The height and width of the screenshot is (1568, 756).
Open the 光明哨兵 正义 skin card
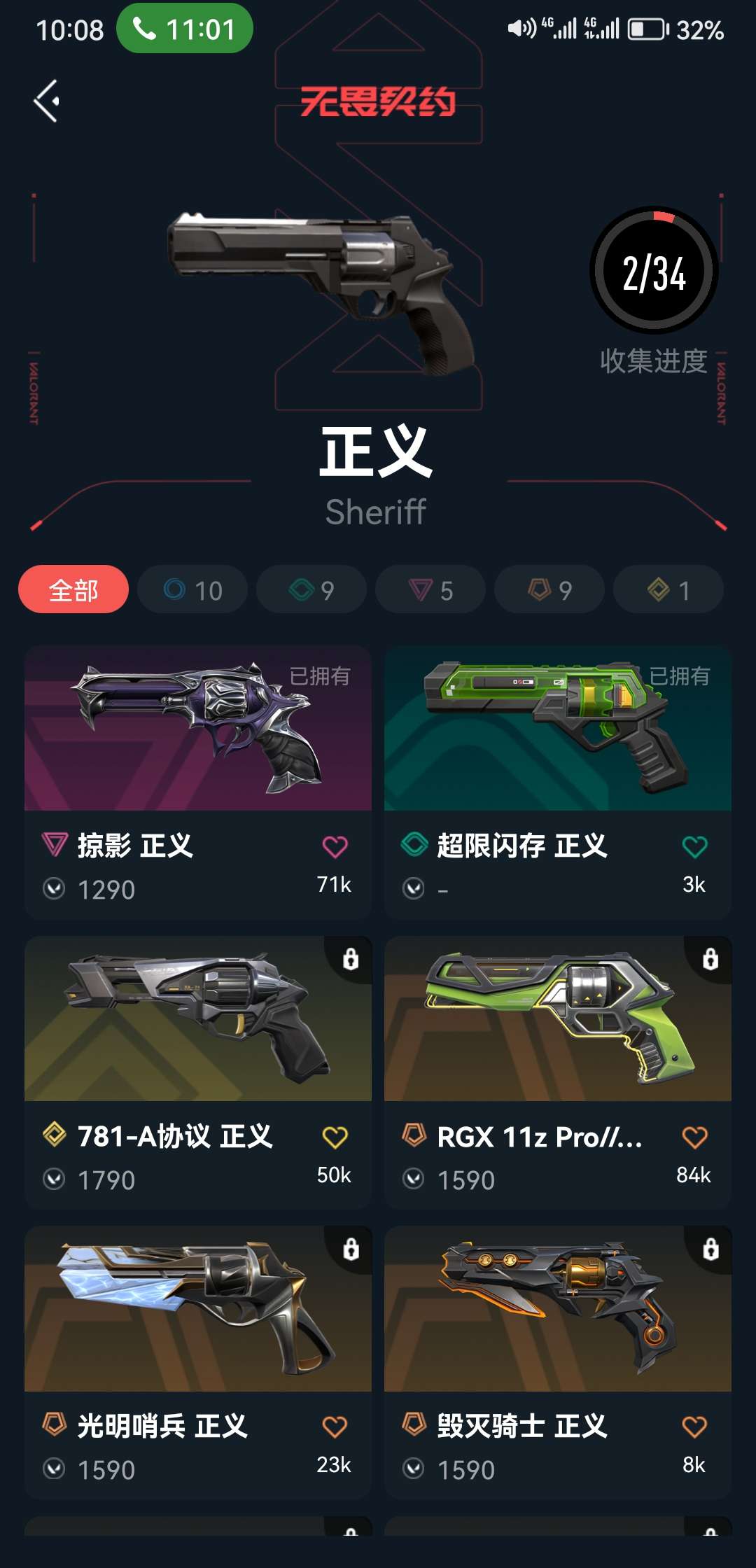(198, 1362)
